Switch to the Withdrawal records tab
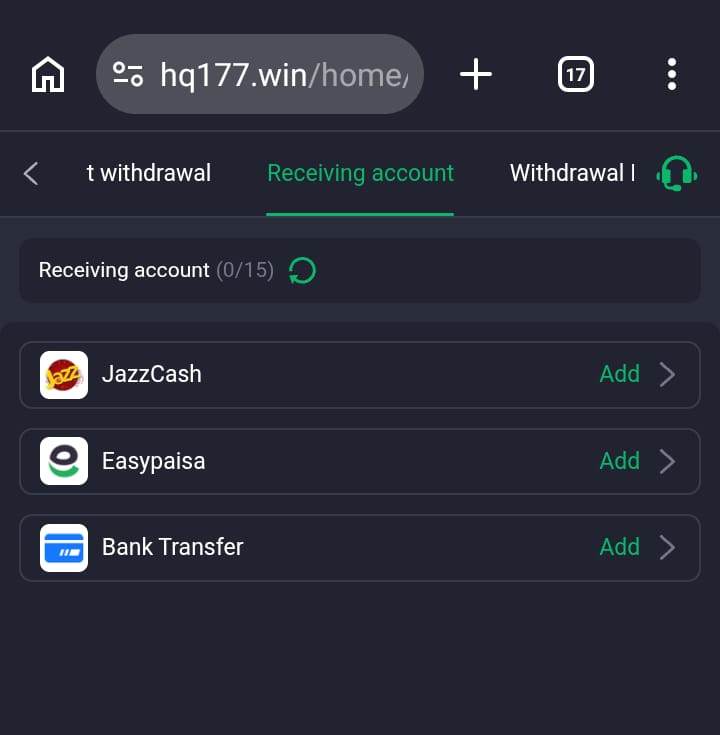This screenshot has height=735, width=720. point(572,174)
